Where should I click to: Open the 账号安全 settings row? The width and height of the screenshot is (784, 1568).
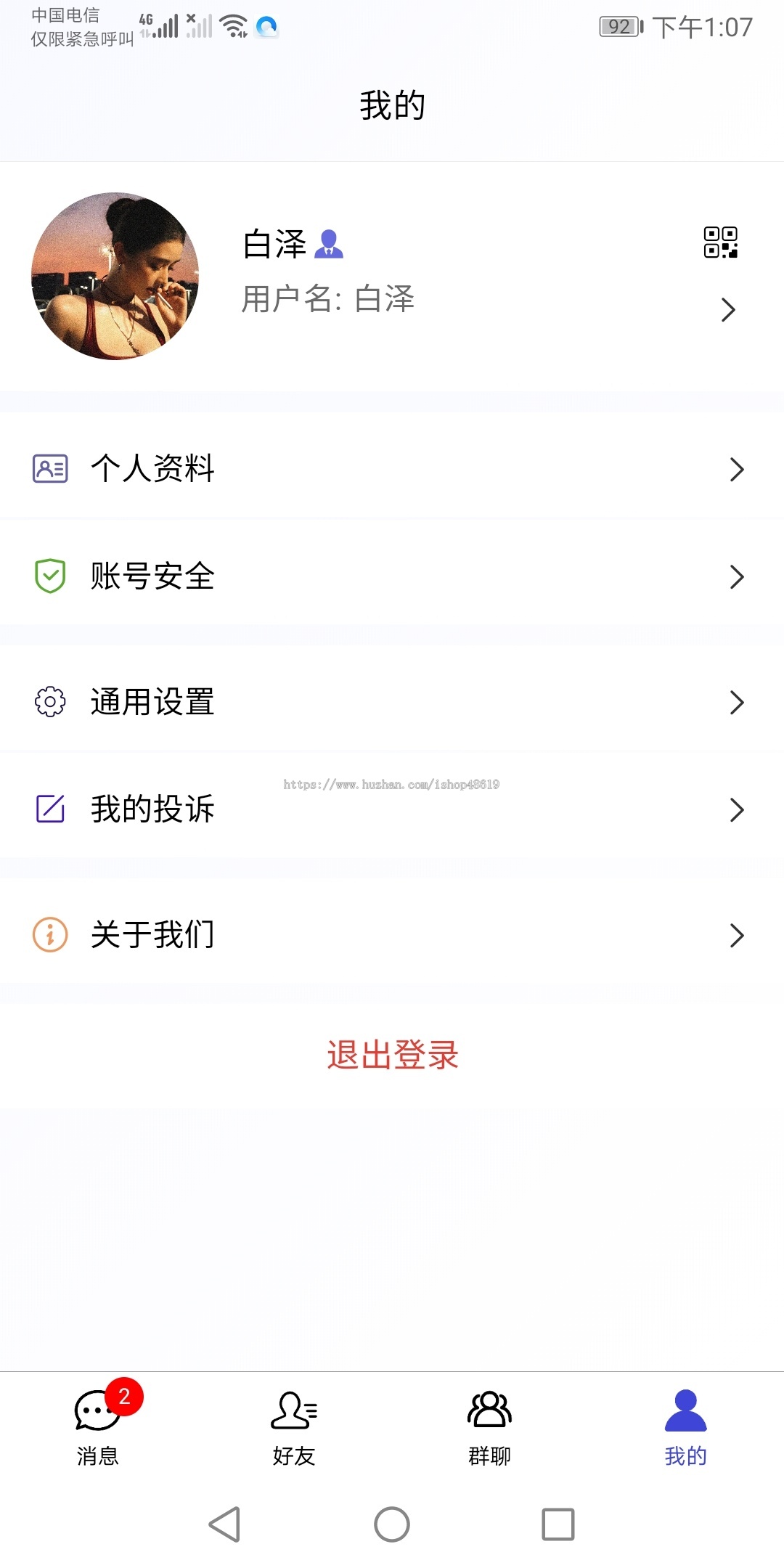392,577
